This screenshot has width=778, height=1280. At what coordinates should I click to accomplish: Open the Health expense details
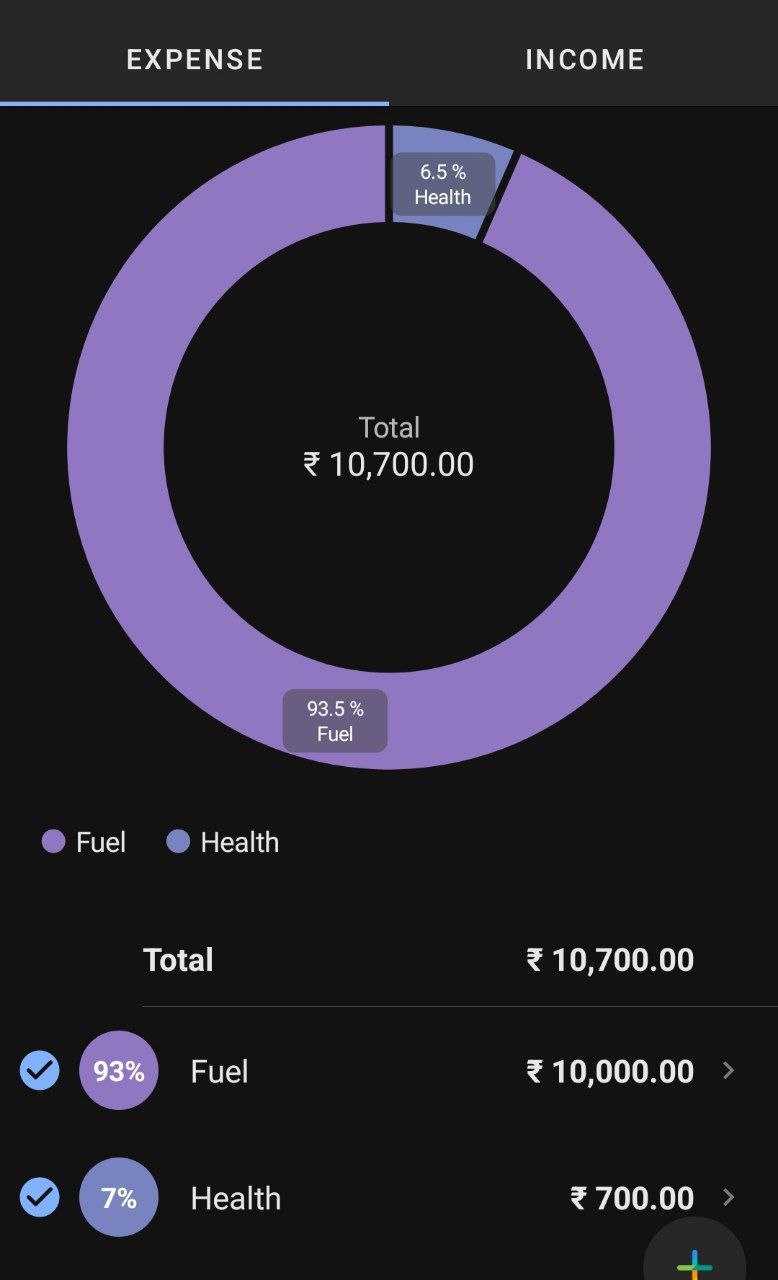click(x=728, y=1197)
